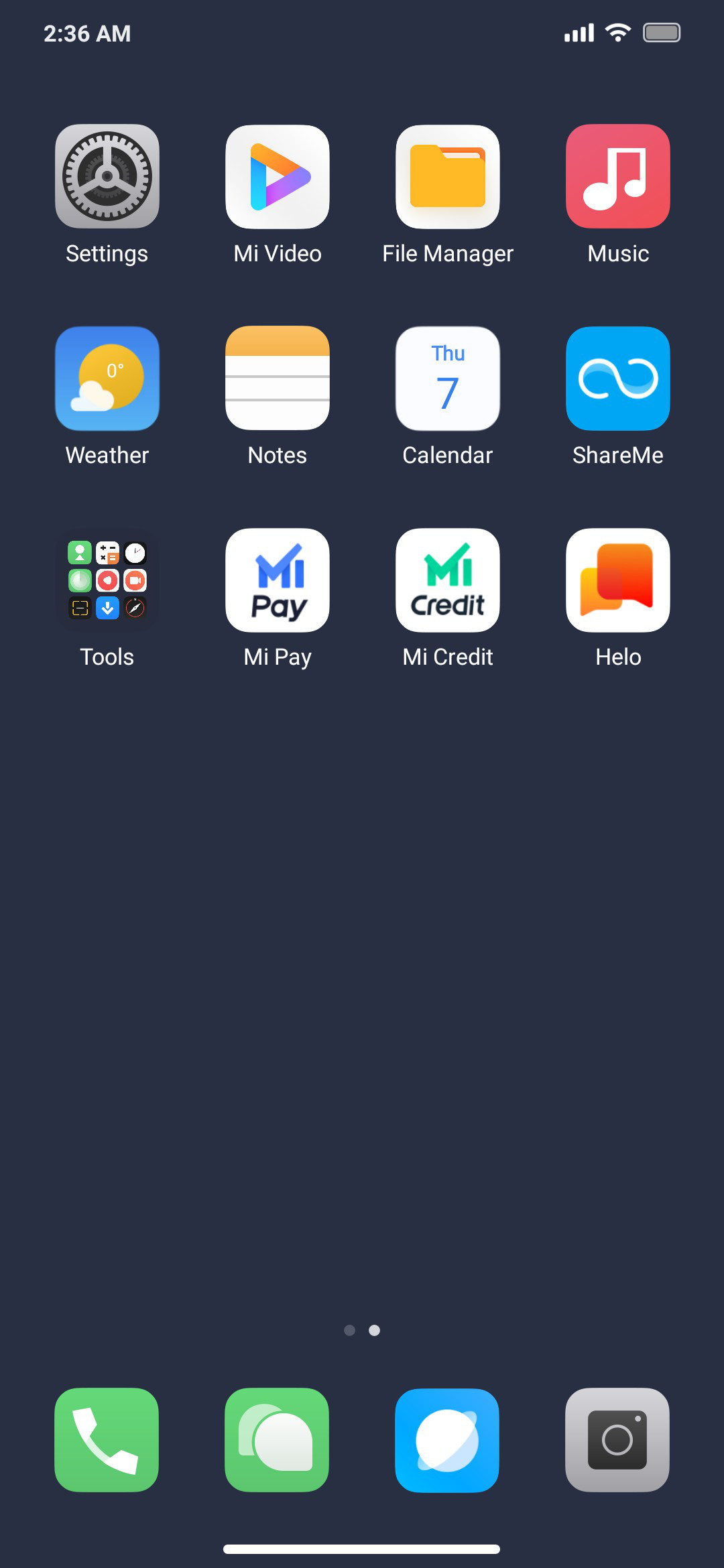Image resolution: width=724 pixels, height=1568 pixels.
Task: Launch the Music app
Action: pyautogui.click(x=618, y=176)
